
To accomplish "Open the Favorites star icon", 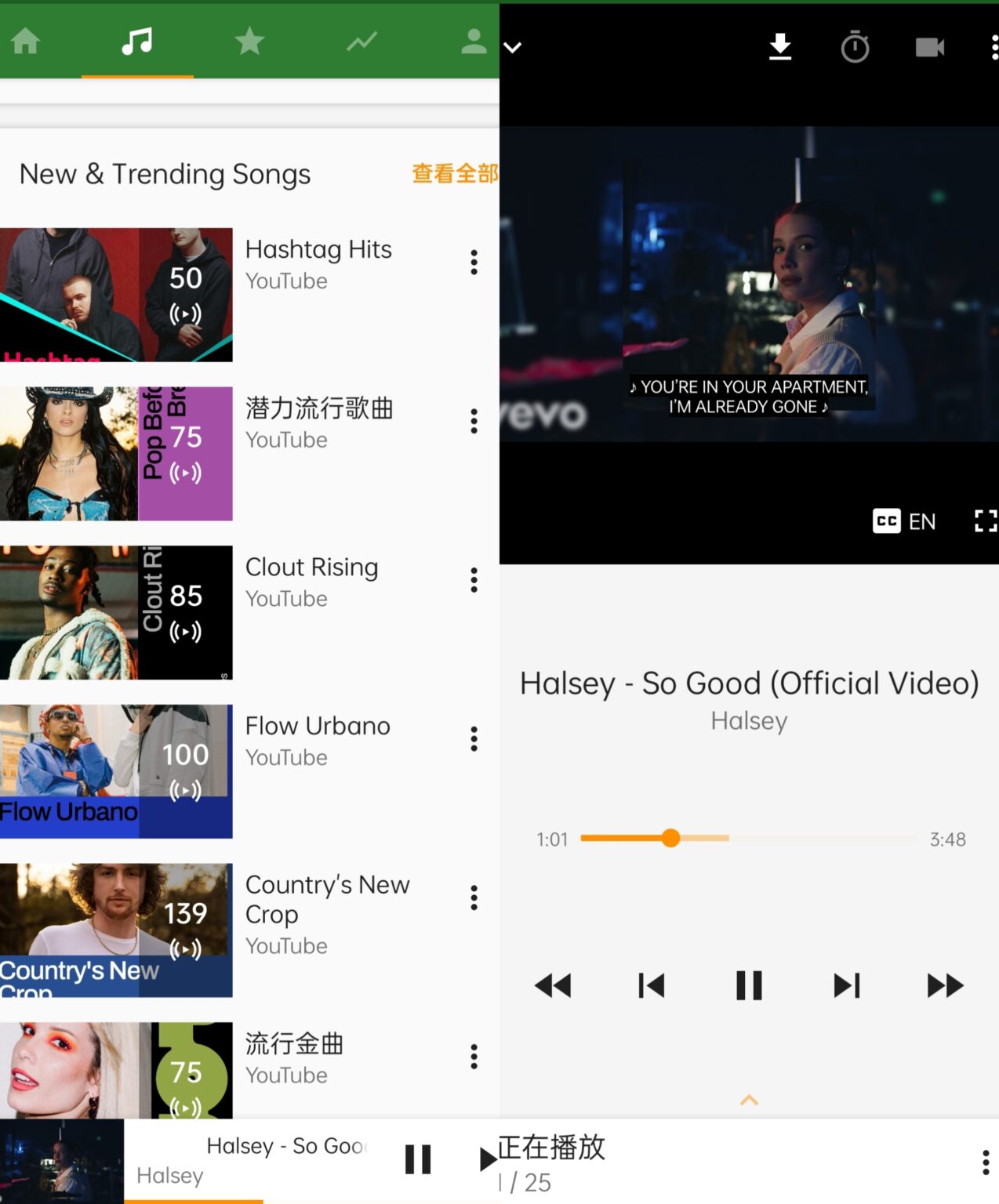I will click(x=249, y=42).
